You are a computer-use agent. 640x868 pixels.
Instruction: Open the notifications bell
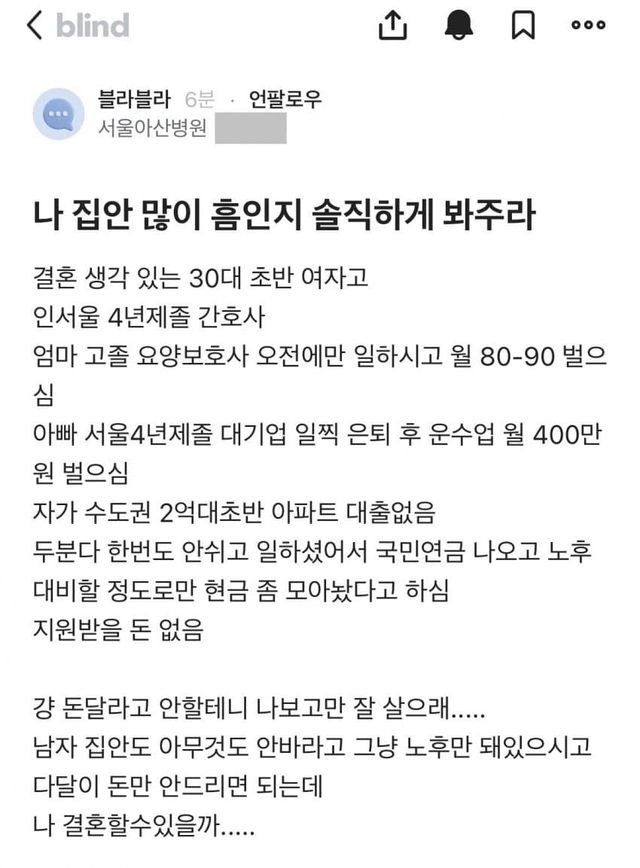[459, 26]
